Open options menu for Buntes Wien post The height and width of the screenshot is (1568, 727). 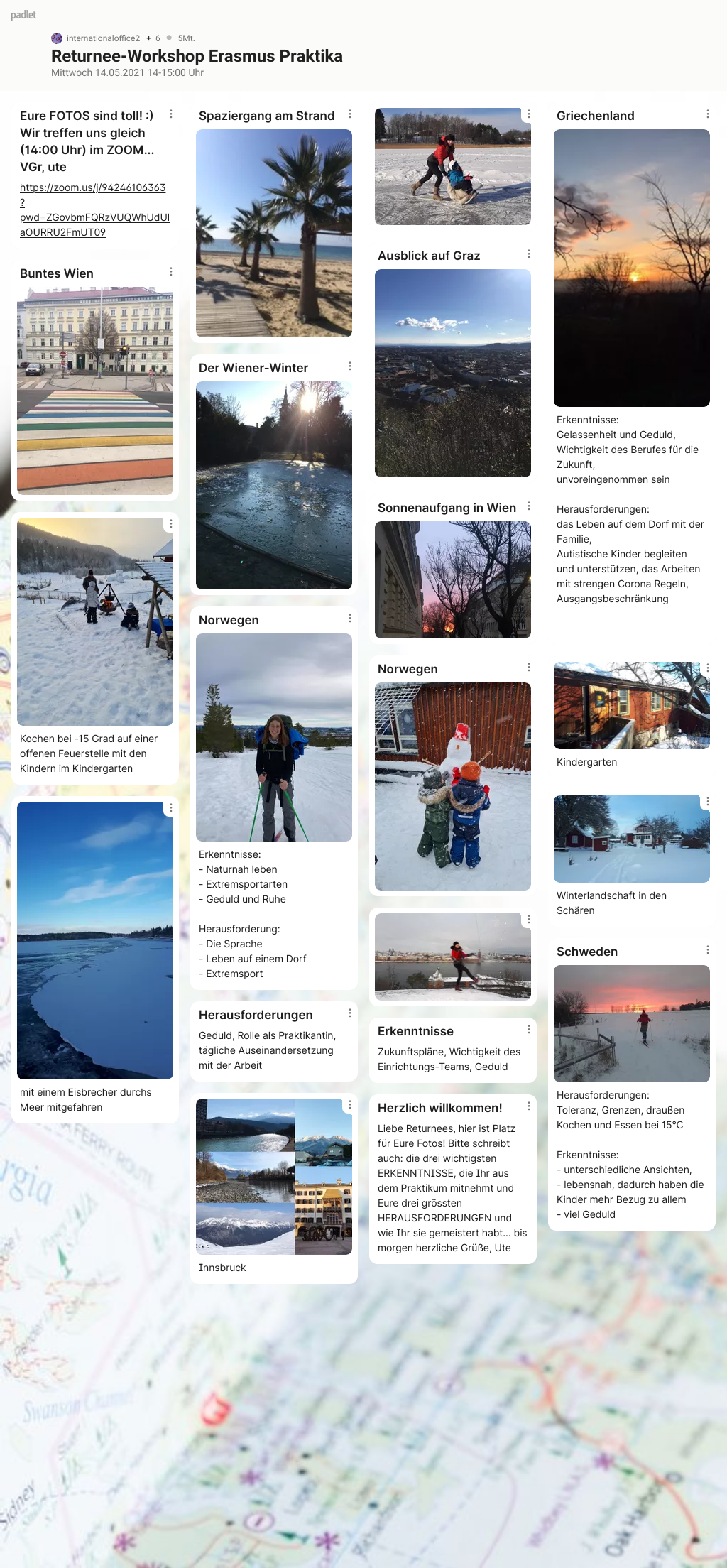[171, 272]
